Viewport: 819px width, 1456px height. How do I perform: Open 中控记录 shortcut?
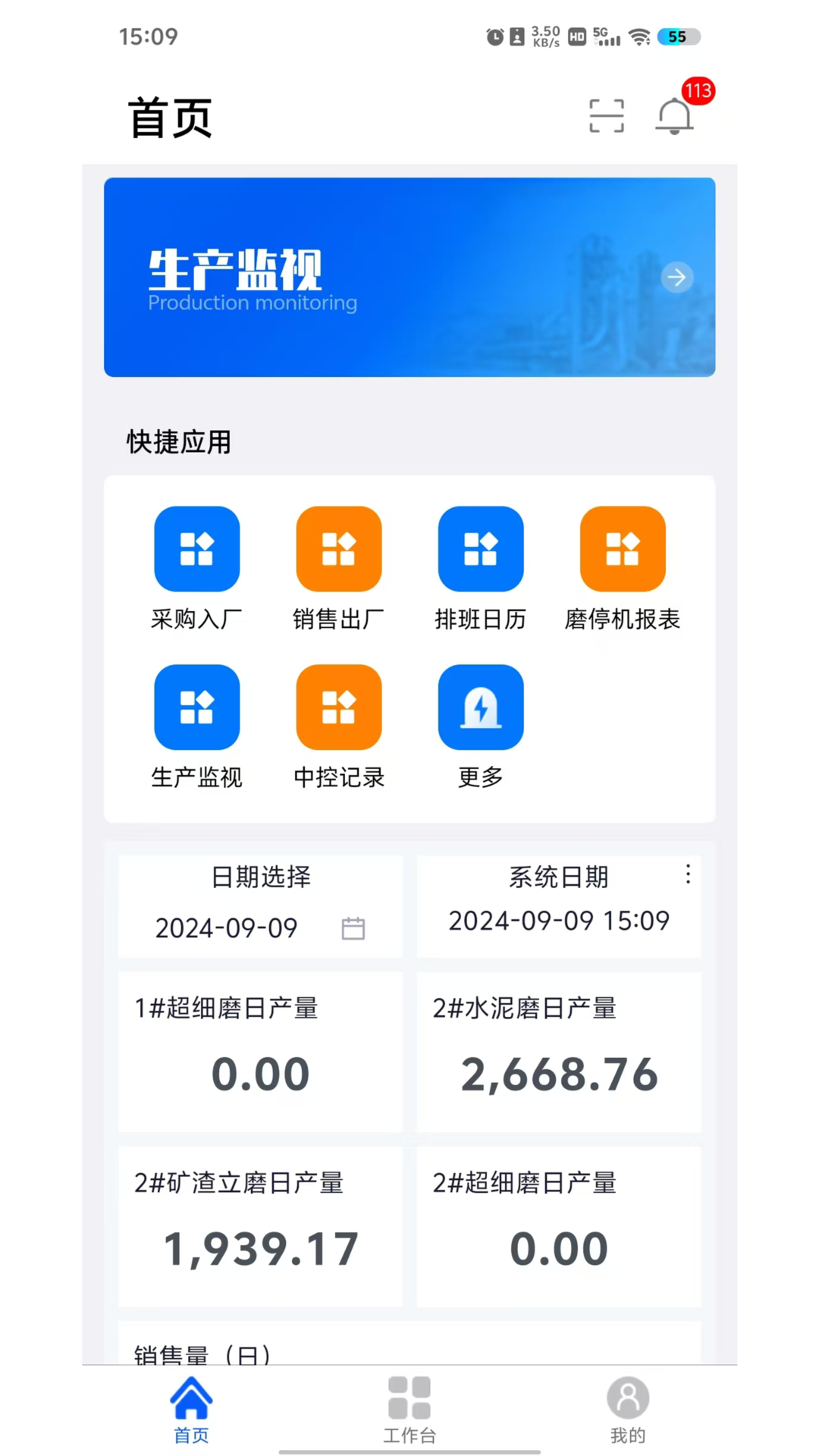[x=338, y=708]
